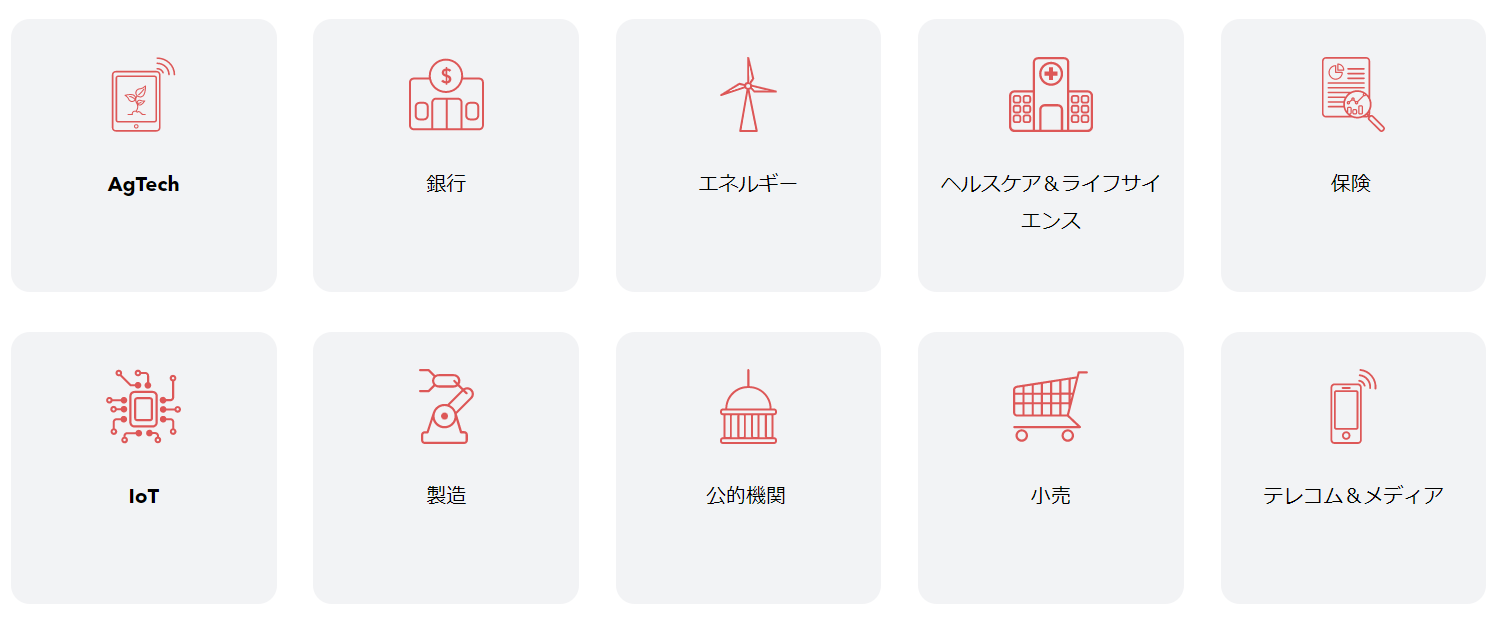Screen dimensions: 1497x622
Task: View the 公的機関 card
Action: (748, 467)
